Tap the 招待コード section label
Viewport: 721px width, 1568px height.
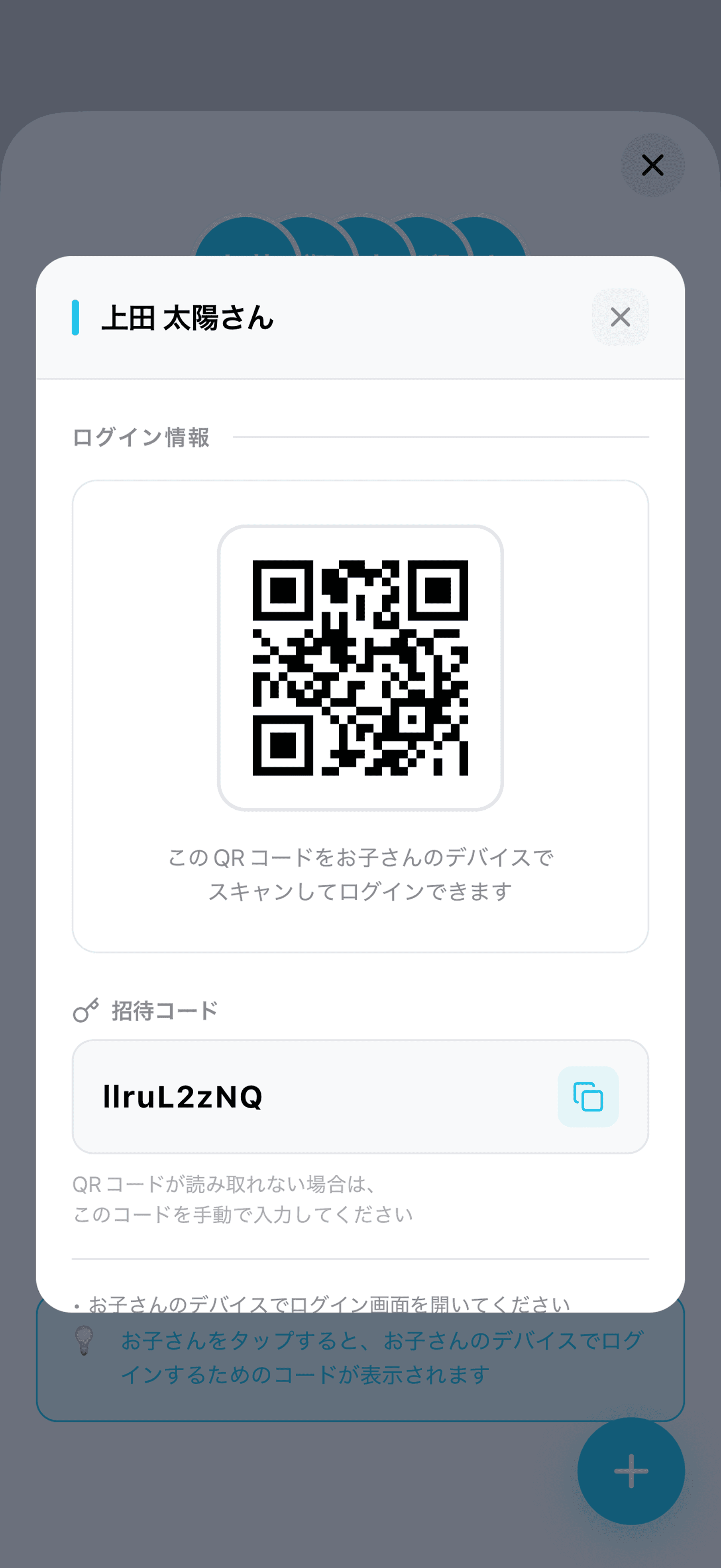click(163, 1009)
